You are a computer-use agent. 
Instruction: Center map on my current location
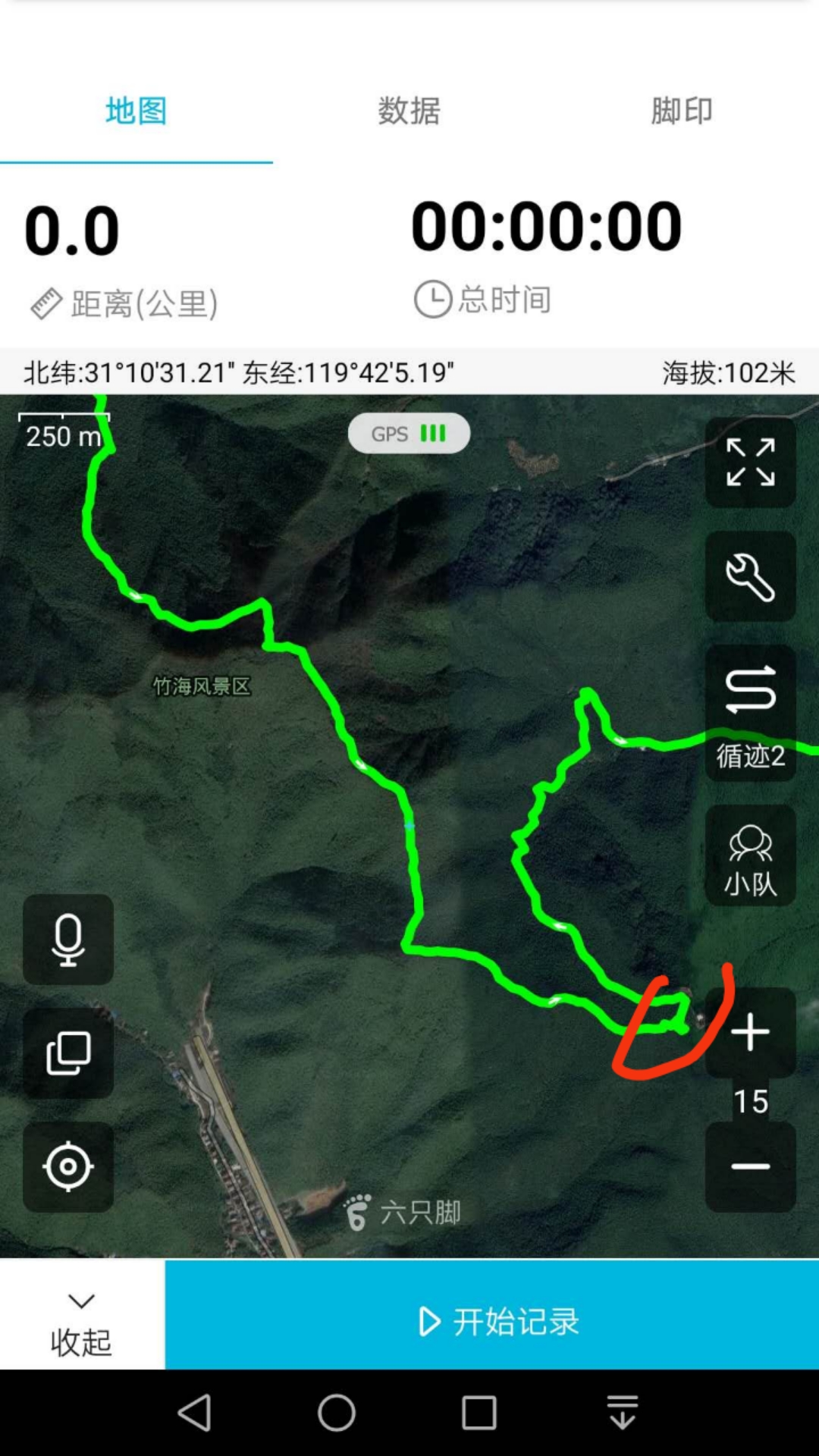(x=68, y=1166)
